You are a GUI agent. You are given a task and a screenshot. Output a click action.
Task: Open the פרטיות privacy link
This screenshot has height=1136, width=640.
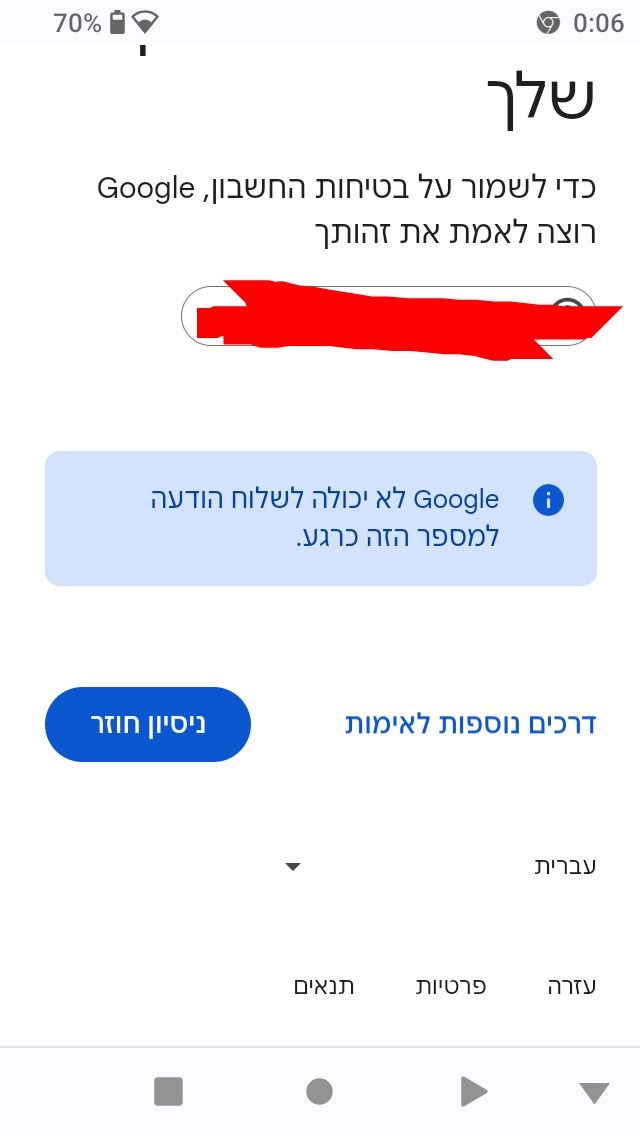(x=451, y=986)
